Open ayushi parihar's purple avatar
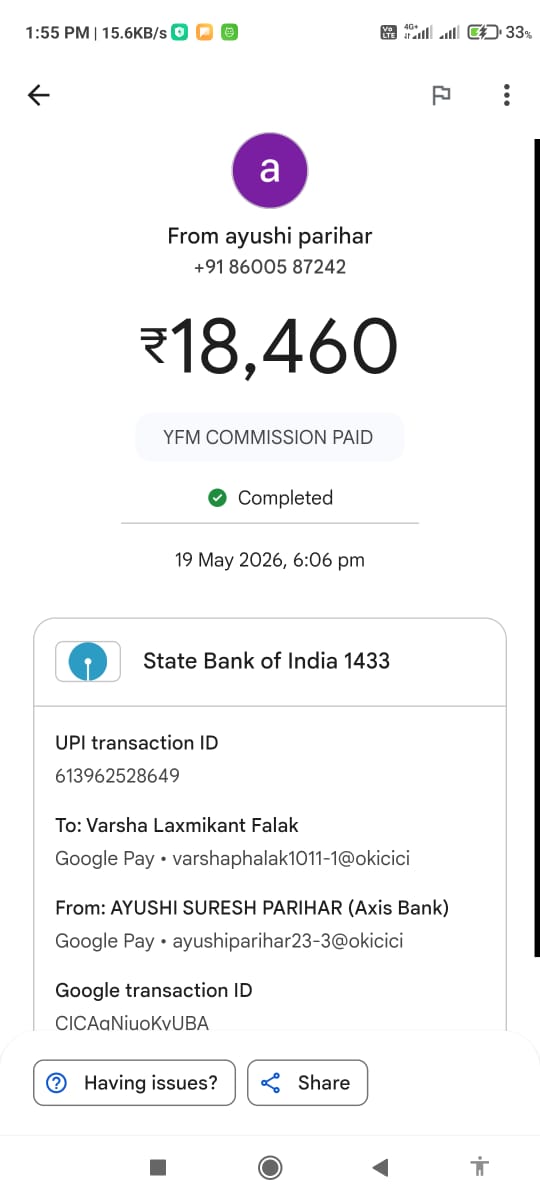This screenshot has width=540, height=1200. pyautogui.click(x=270, y=171)
